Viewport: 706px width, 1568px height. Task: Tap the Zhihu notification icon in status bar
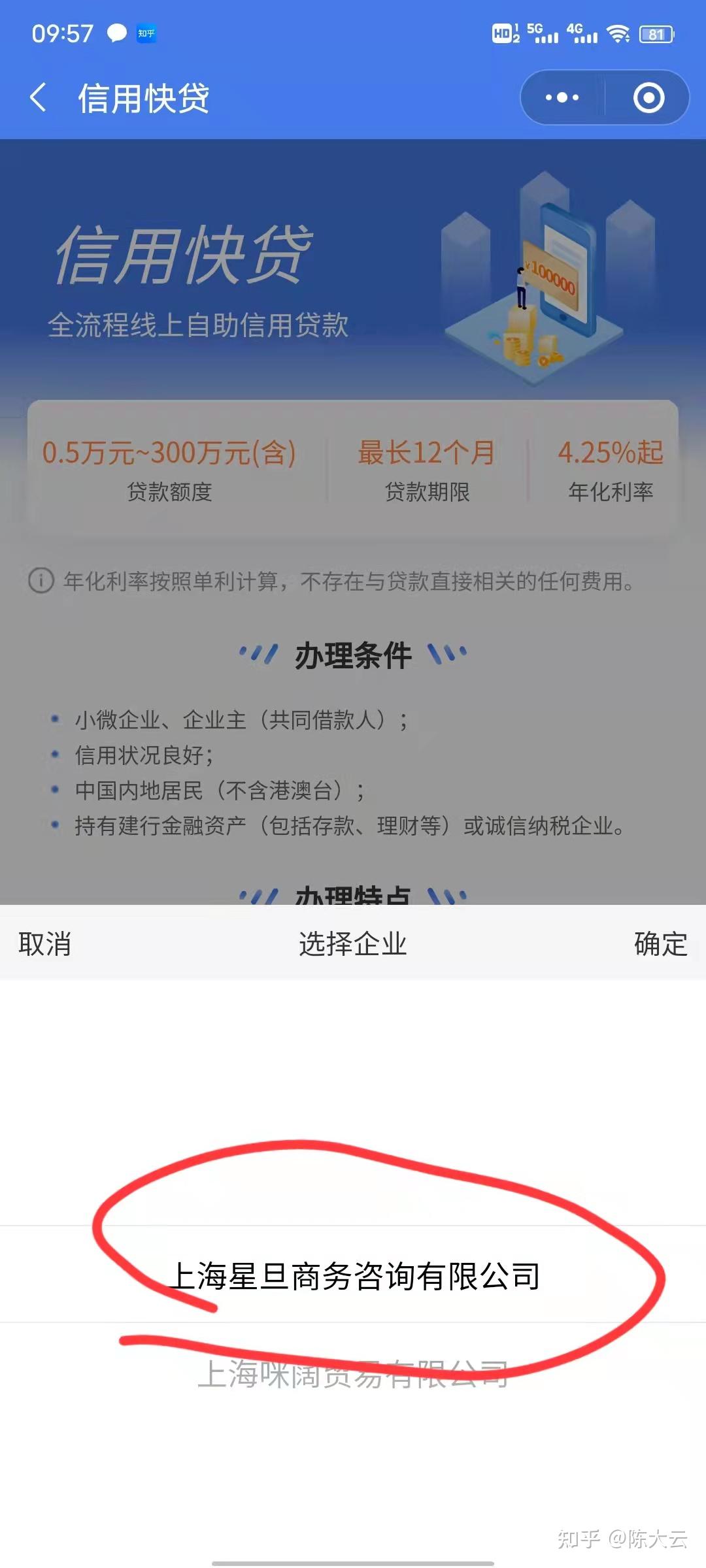tap(146, 33)
